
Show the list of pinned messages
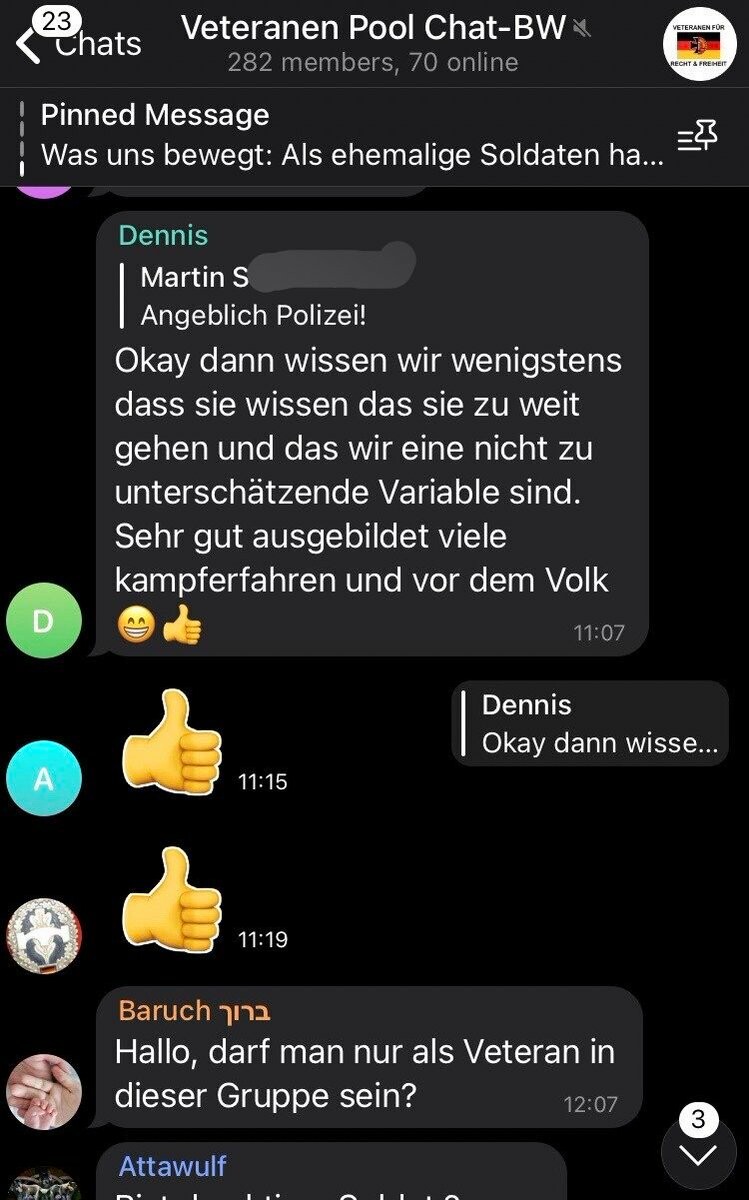point(697,137)
